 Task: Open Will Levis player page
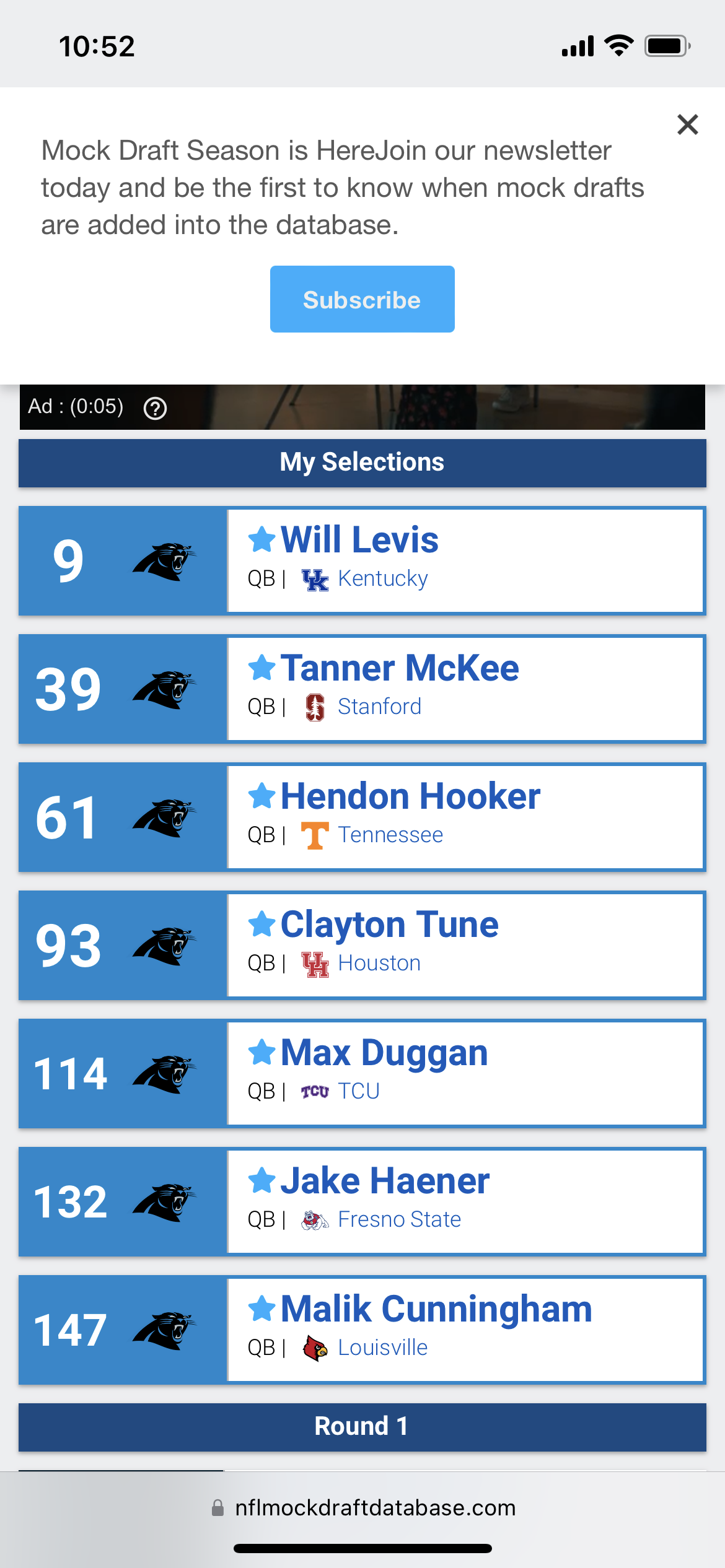pyautogui.click(x=359, y=539)
